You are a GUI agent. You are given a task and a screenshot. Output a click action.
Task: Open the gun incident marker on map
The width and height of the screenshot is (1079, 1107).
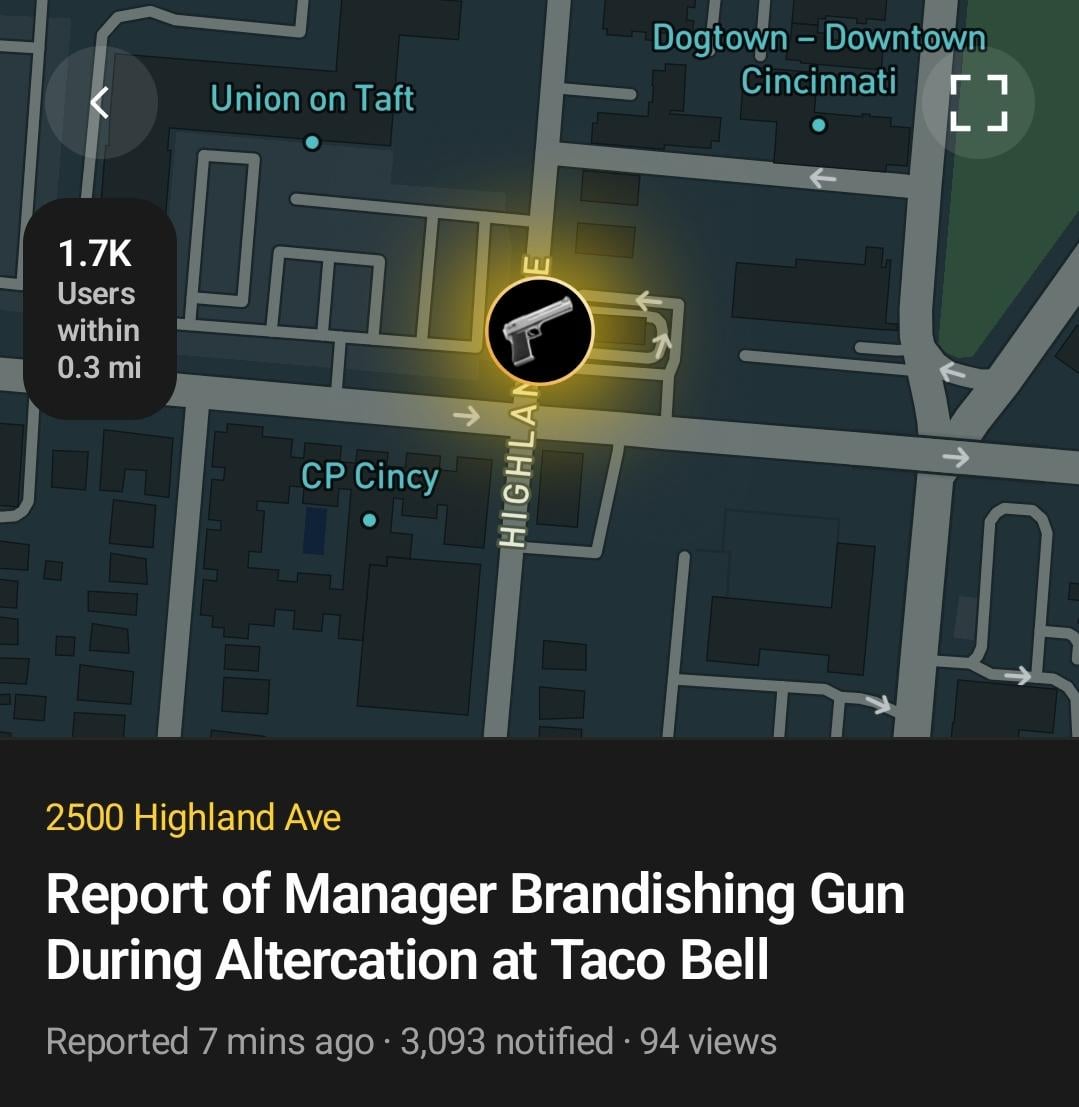(540, 331)
